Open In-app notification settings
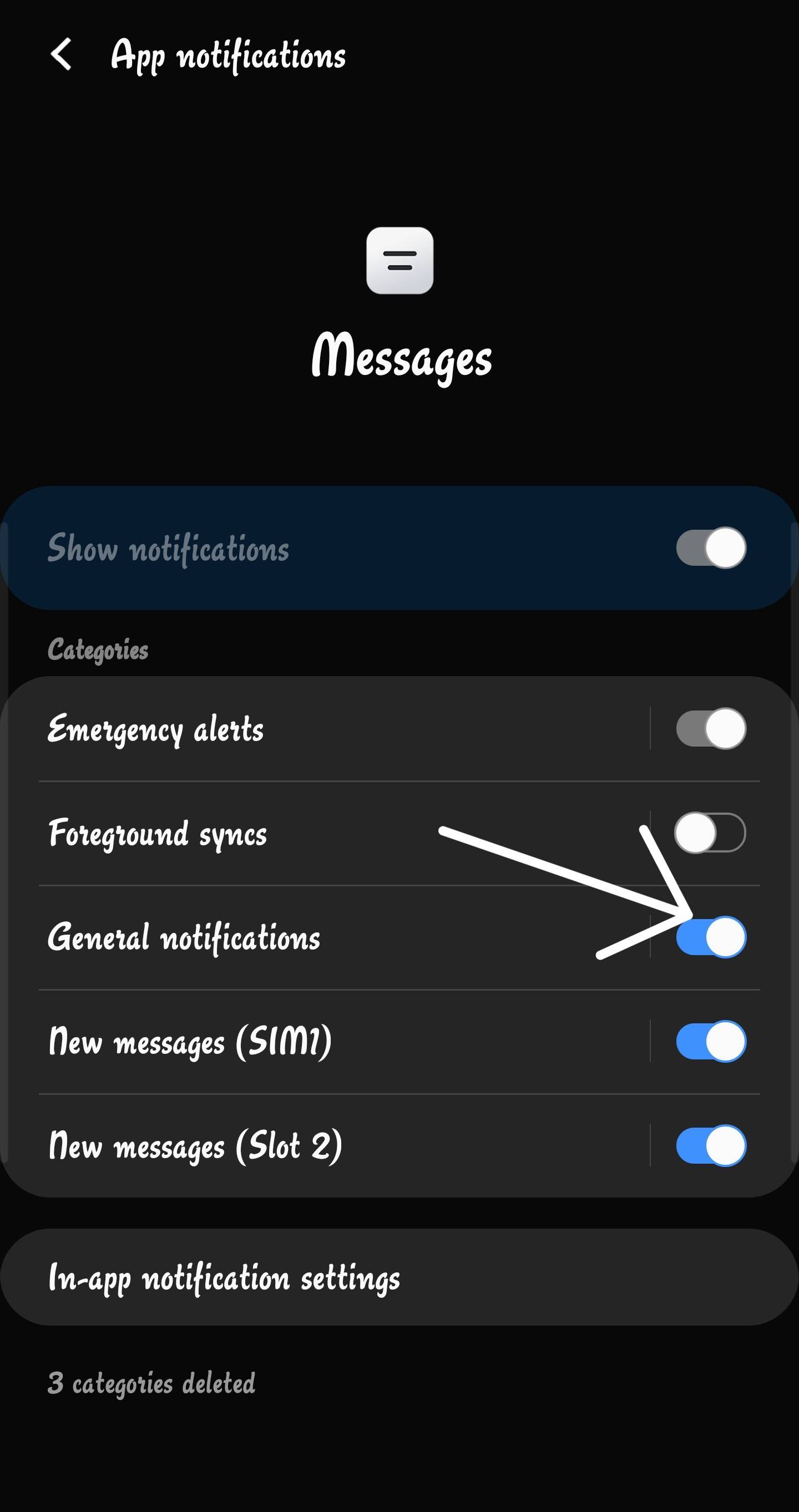The image size is (799, 1512). [x=399, y=1277]
